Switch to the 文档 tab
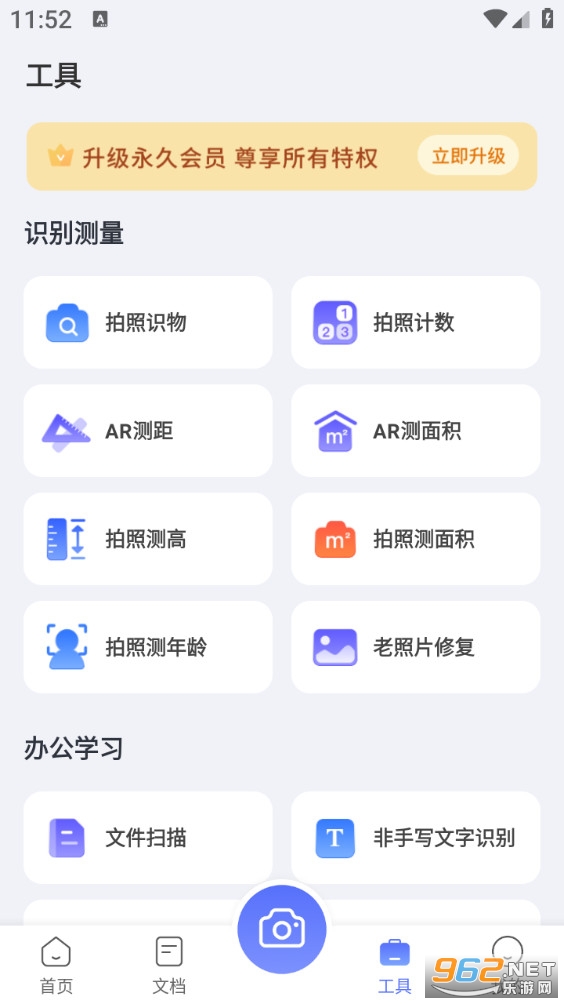This screenshot has width=564, height=1004. [x=169, y=965]
